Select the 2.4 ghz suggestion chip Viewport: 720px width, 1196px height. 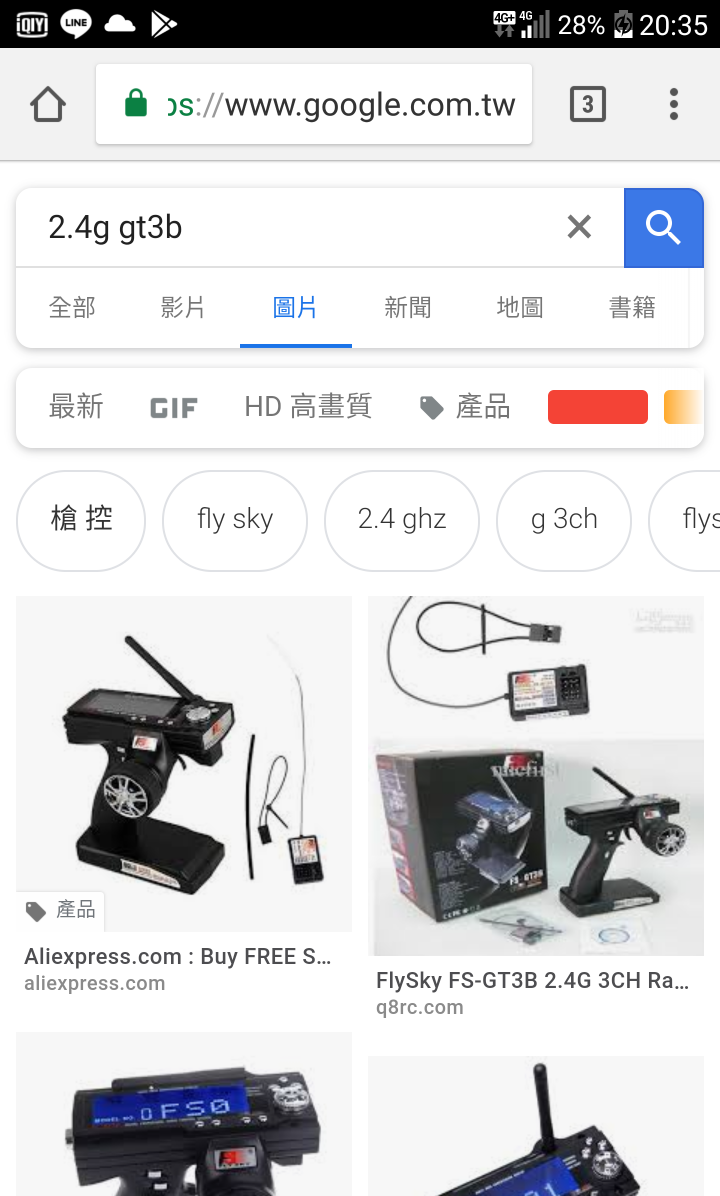point(402,520)
